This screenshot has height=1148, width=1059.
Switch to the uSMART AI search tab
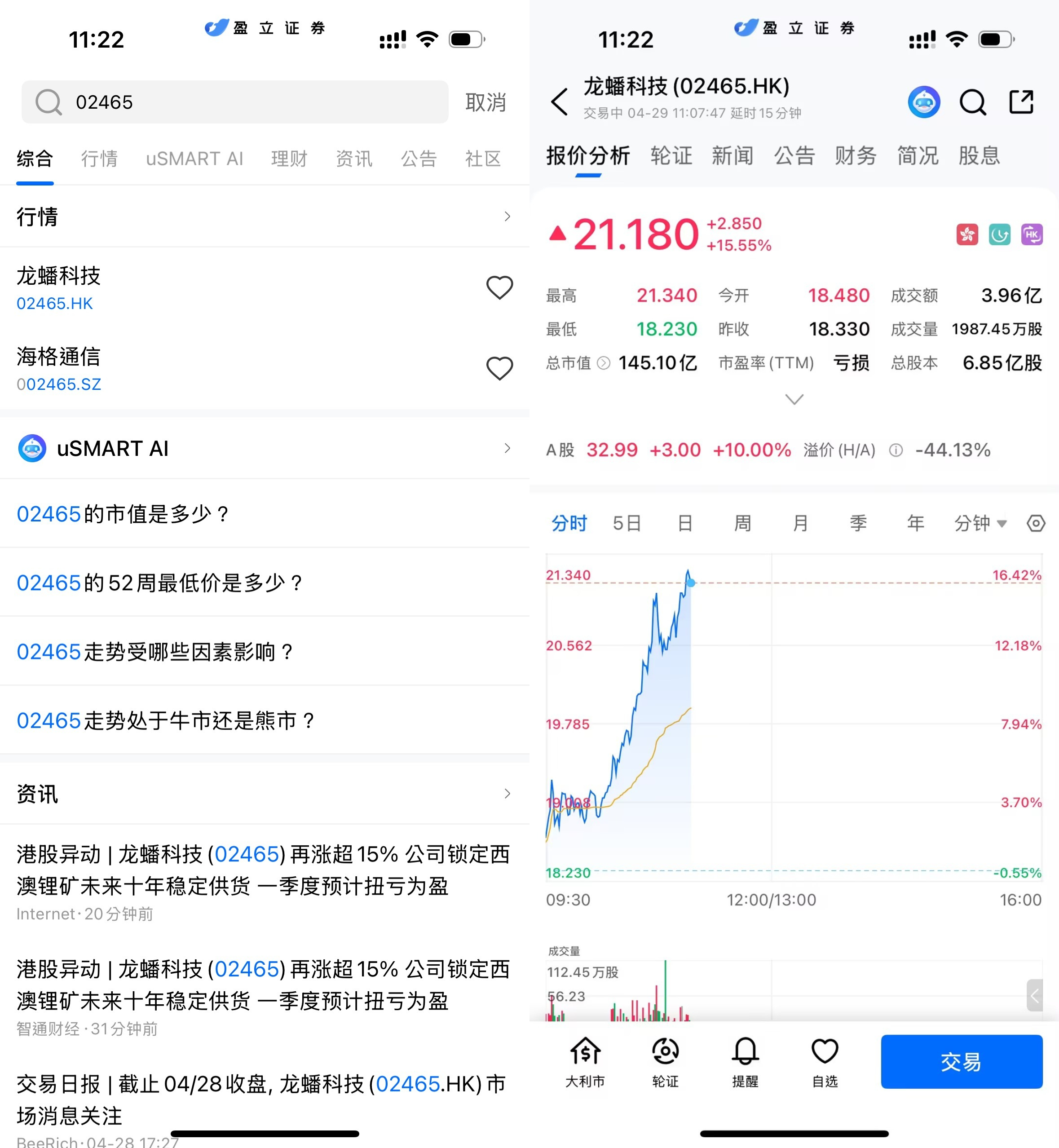(x=194, y=158)
